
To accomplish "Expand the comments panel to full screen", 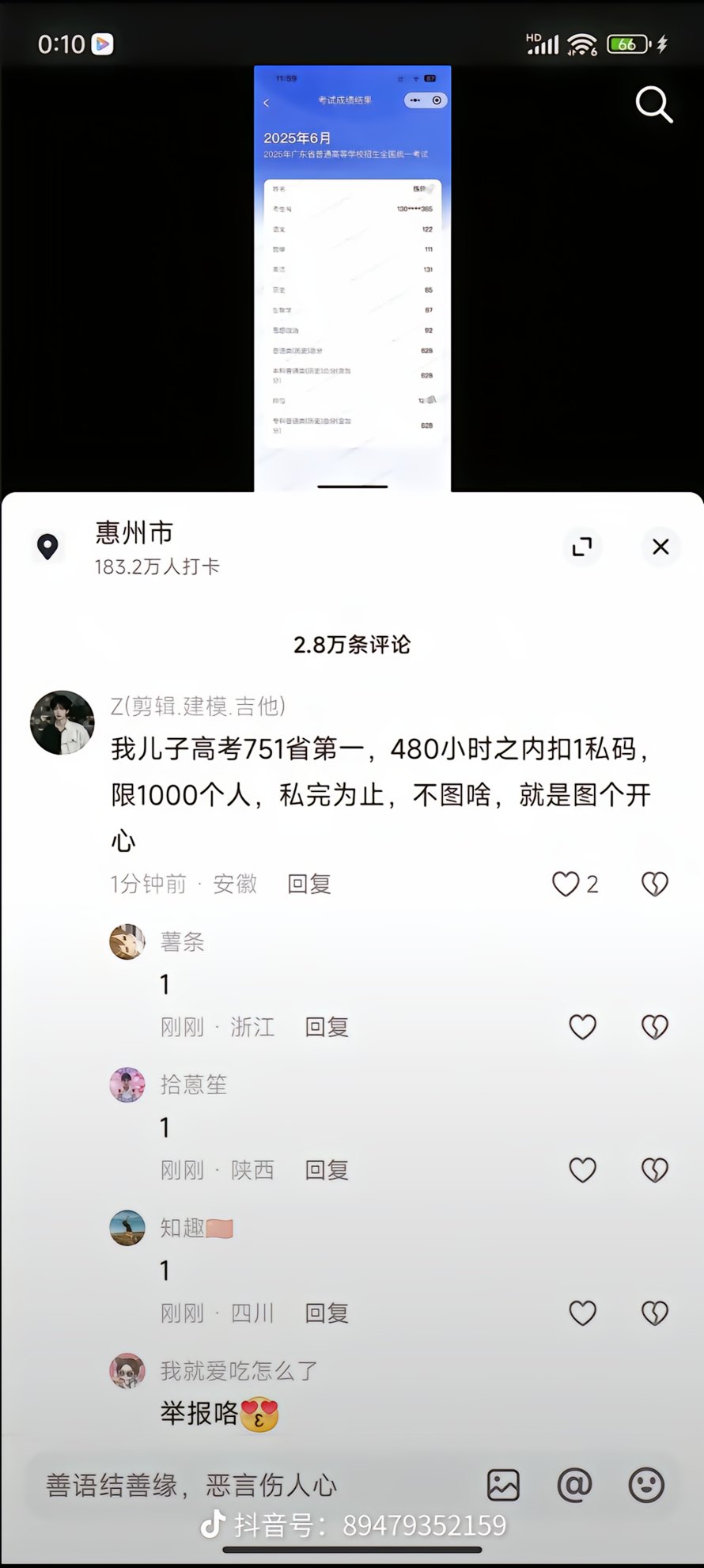I will click(x=582, y=547).
